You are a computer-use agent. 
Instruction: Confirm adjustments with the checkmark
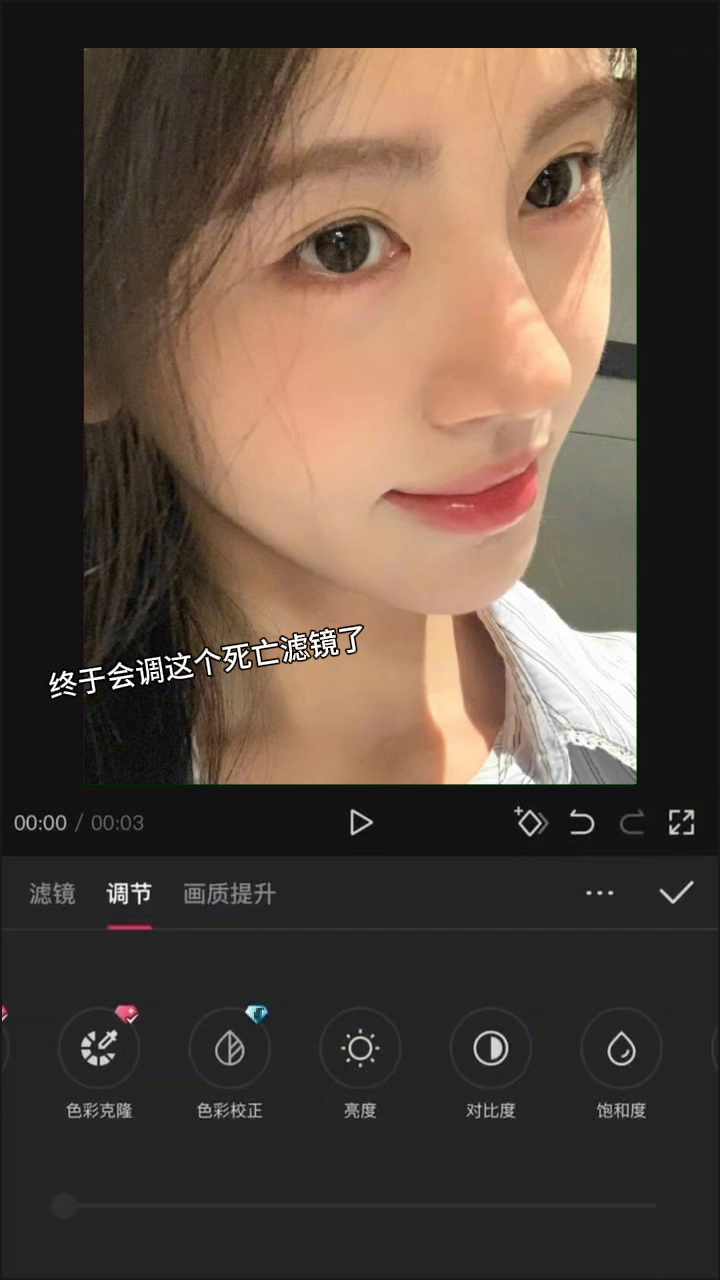click(676, 892)
